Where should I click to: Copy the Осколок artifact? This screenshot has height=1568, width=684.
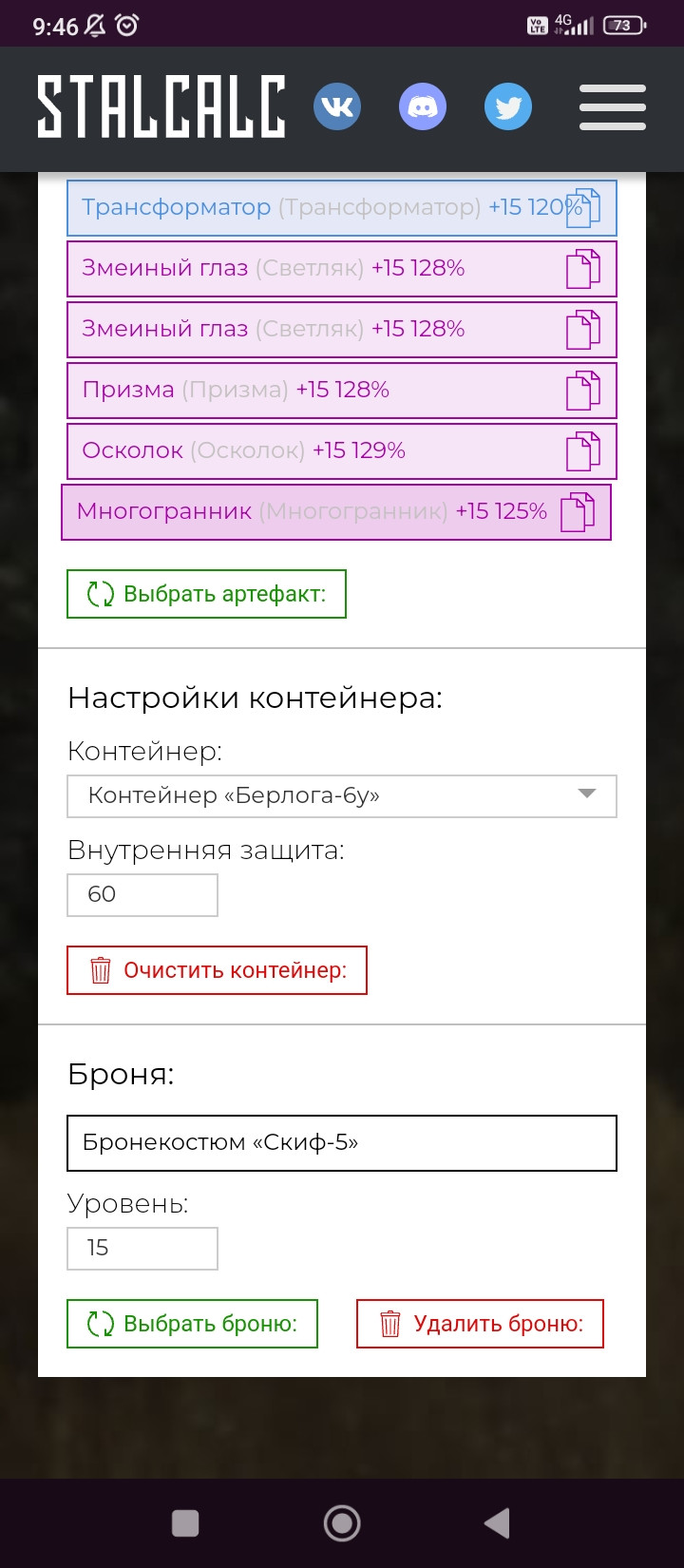(584, 451)
